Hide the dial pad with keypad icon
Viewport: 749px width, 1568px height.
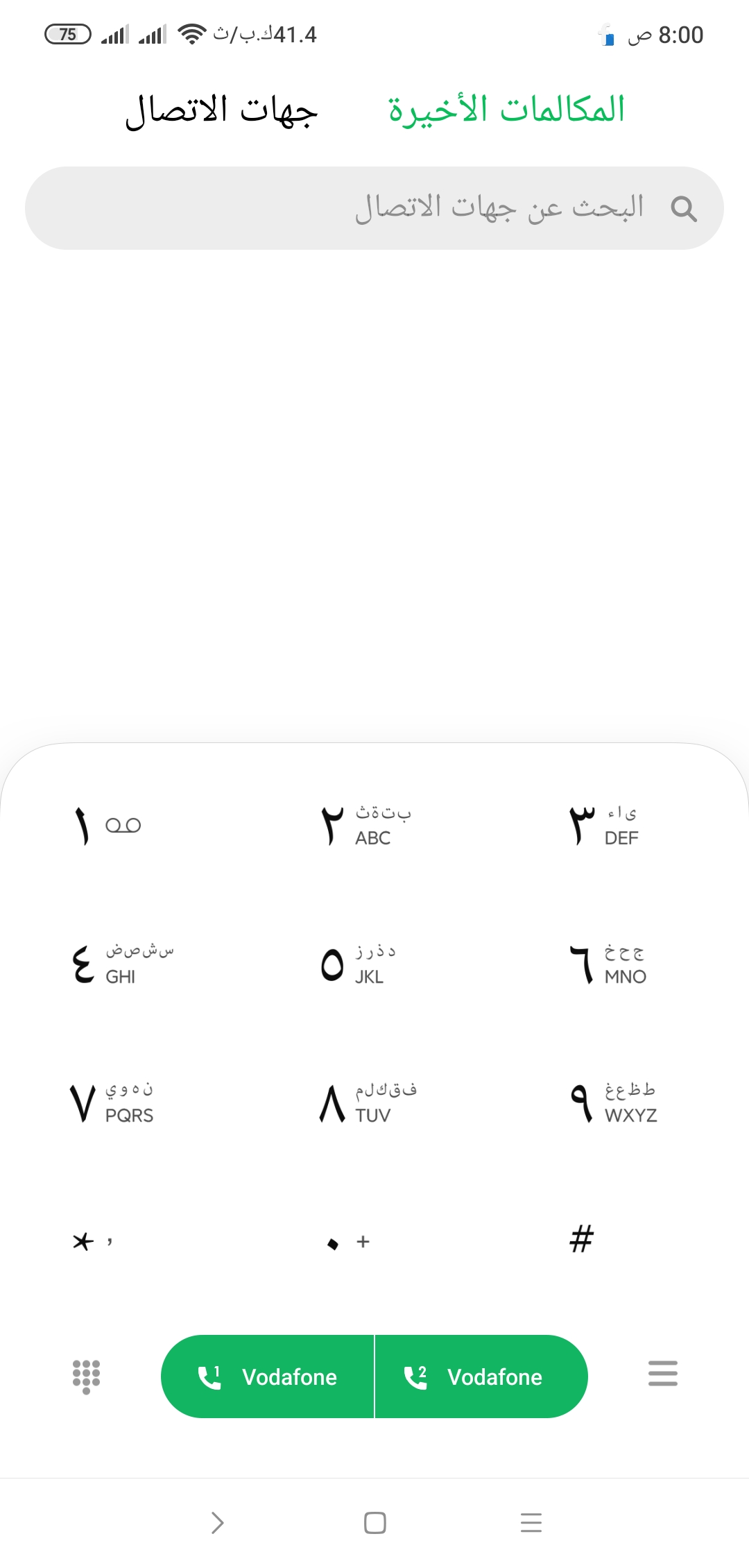(86, 1377)
